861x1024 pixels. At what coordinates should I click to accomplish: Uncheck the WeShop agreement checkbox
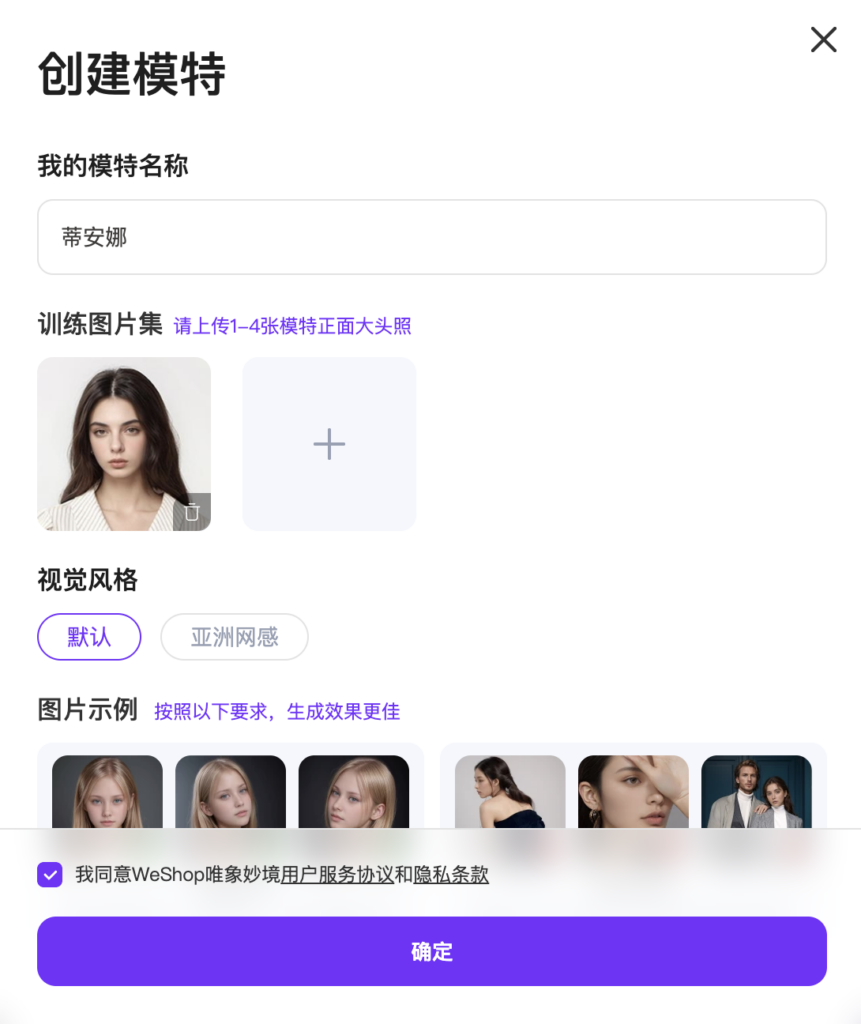pos(49,875)
